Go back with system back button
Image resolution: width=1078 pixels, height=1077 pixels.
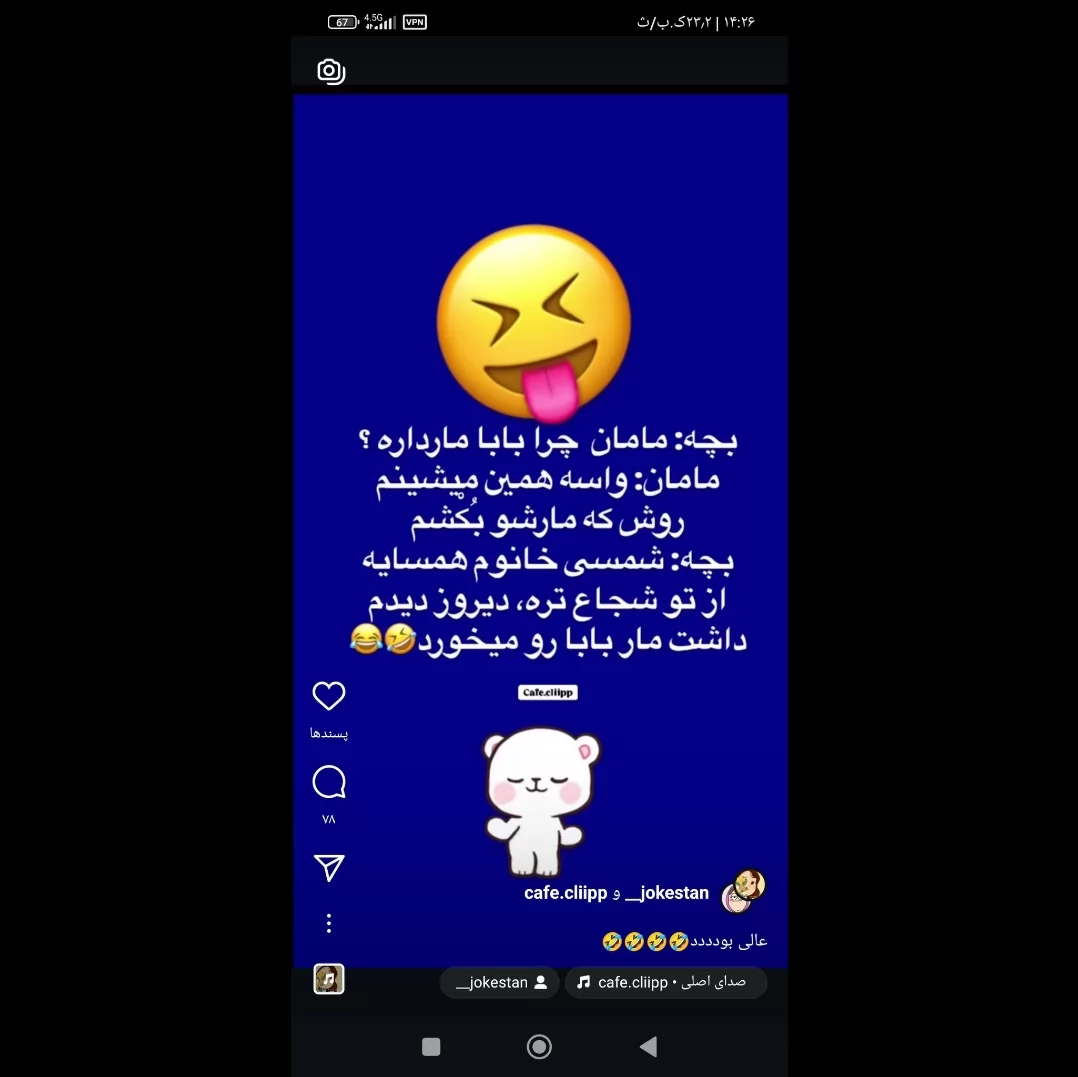tap(648, 1047)
